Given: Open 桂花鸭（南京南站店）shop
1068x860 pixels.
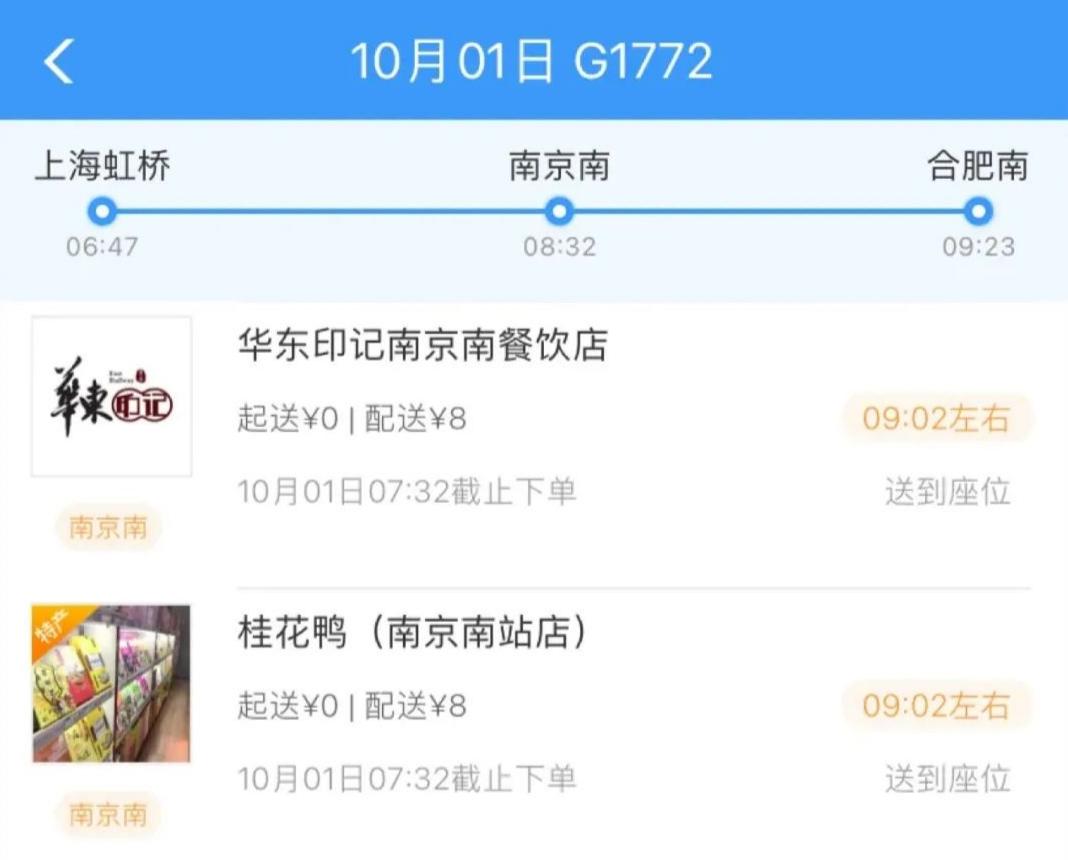Looking at the screenshot, I should [x=411, y=634].
